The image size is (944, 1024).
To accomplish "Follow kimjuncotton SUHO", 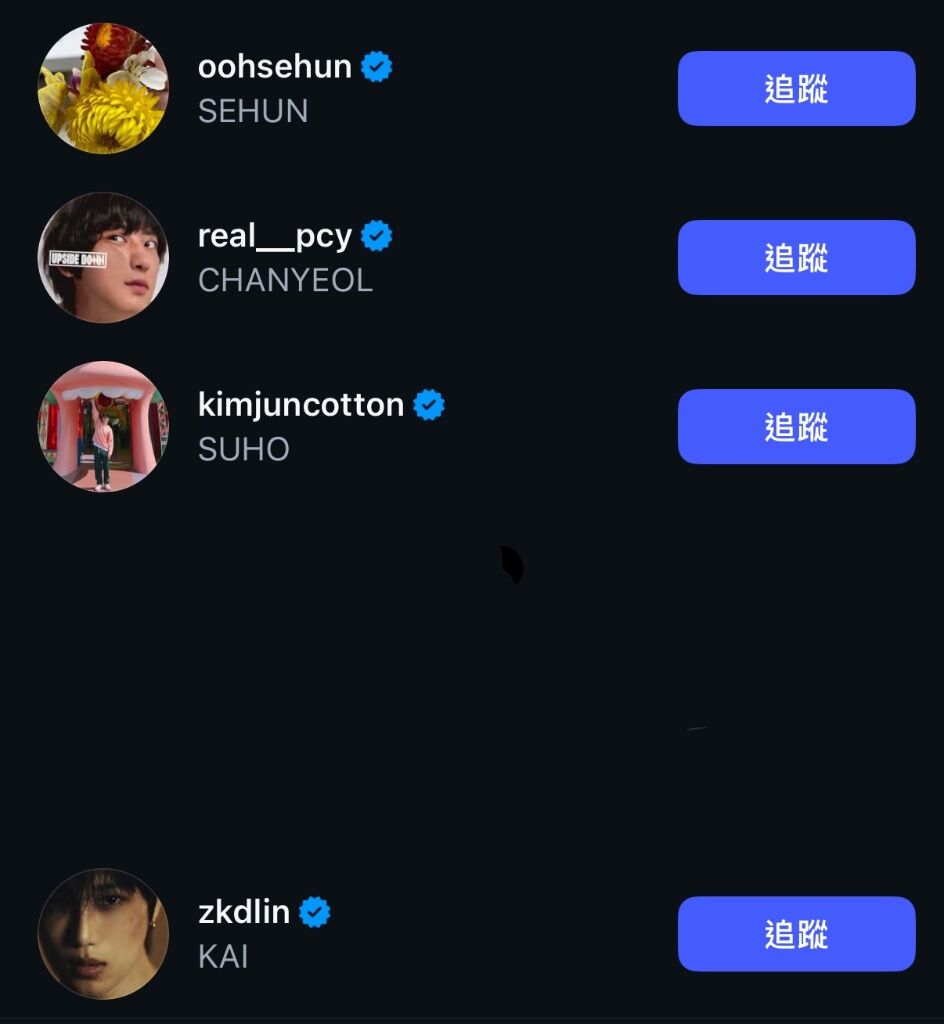I will coord(796,427).
